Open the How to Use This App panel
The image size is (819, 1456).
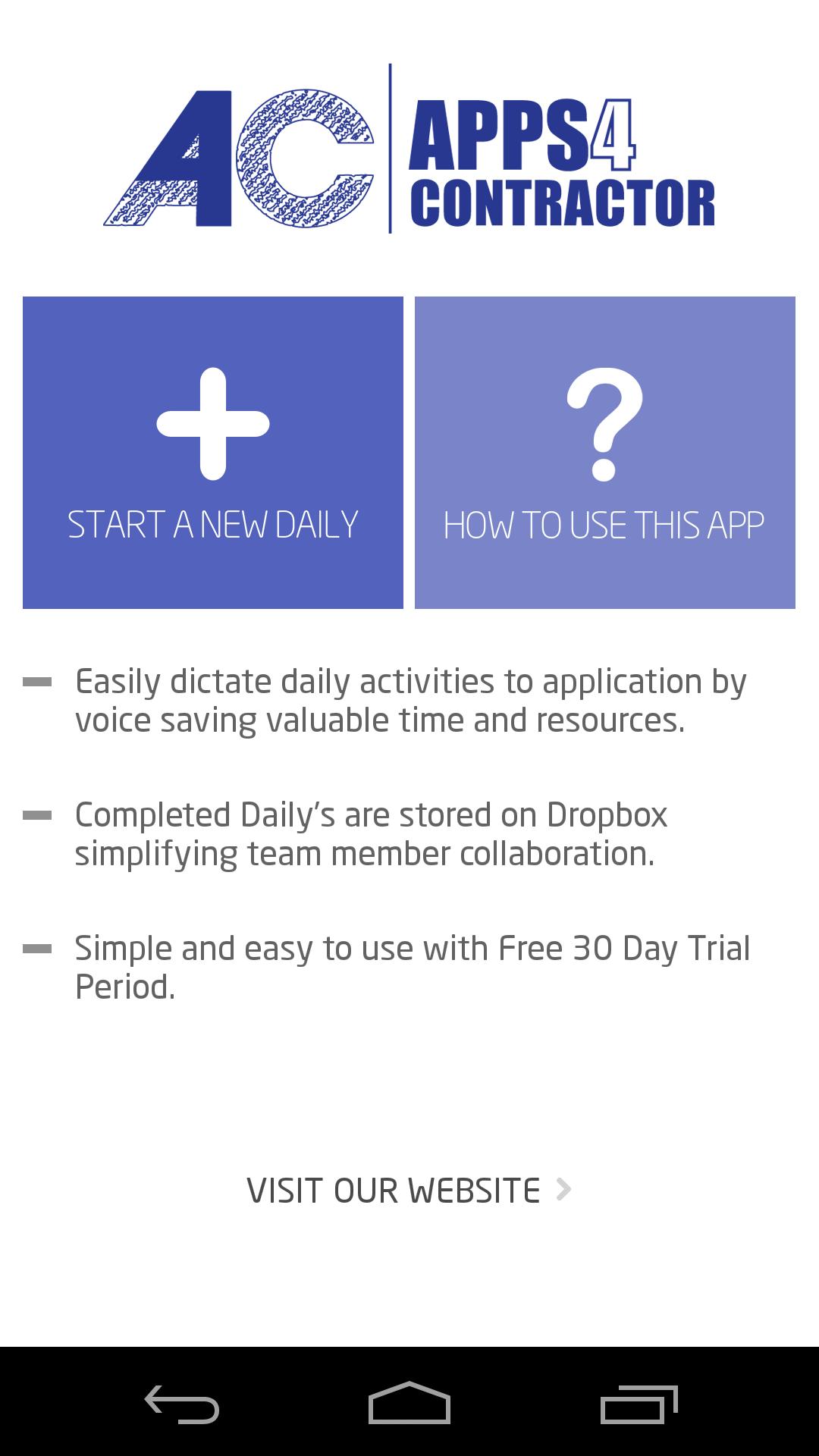[x=604, y=451]
